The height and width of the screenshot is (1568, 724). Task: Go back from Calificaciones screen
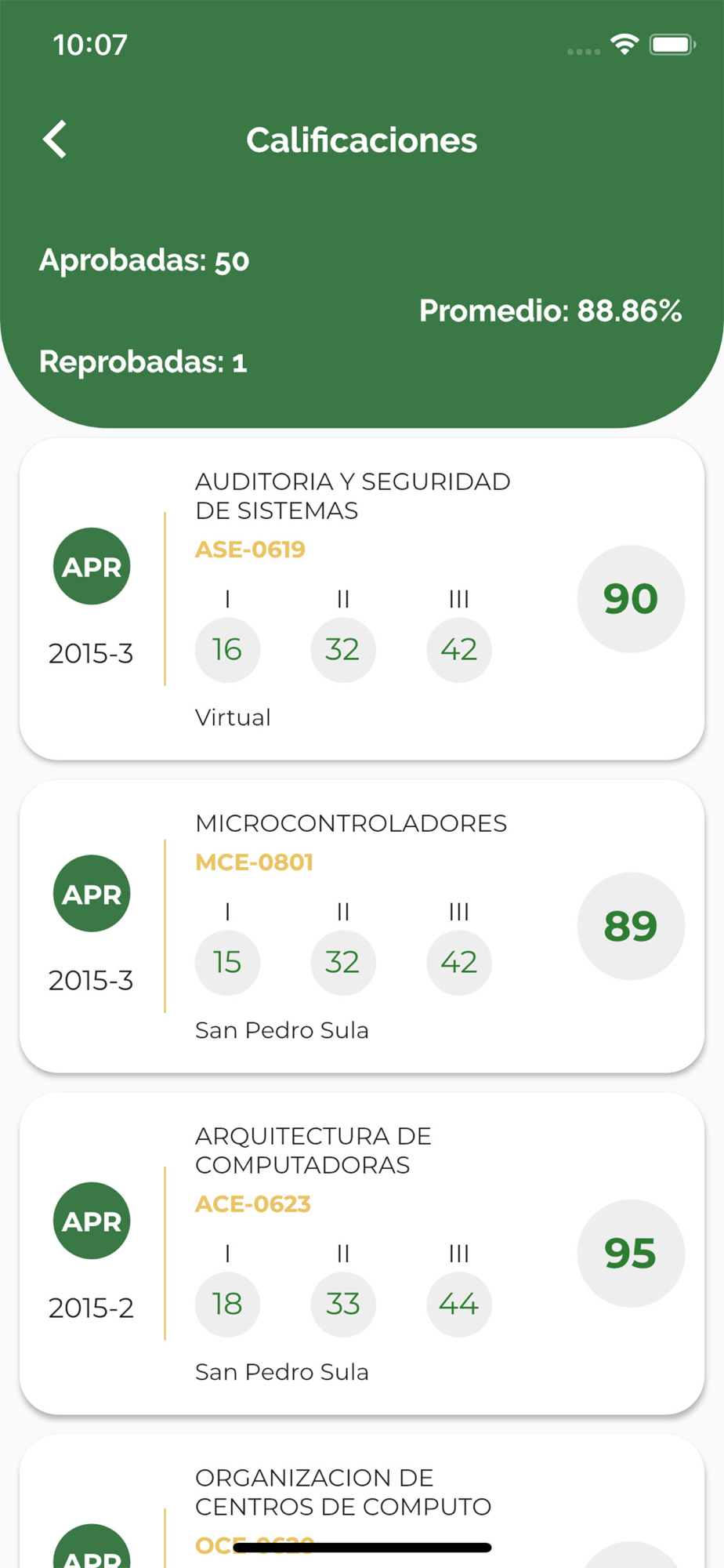pyautogui.click(x=55, y=140)
